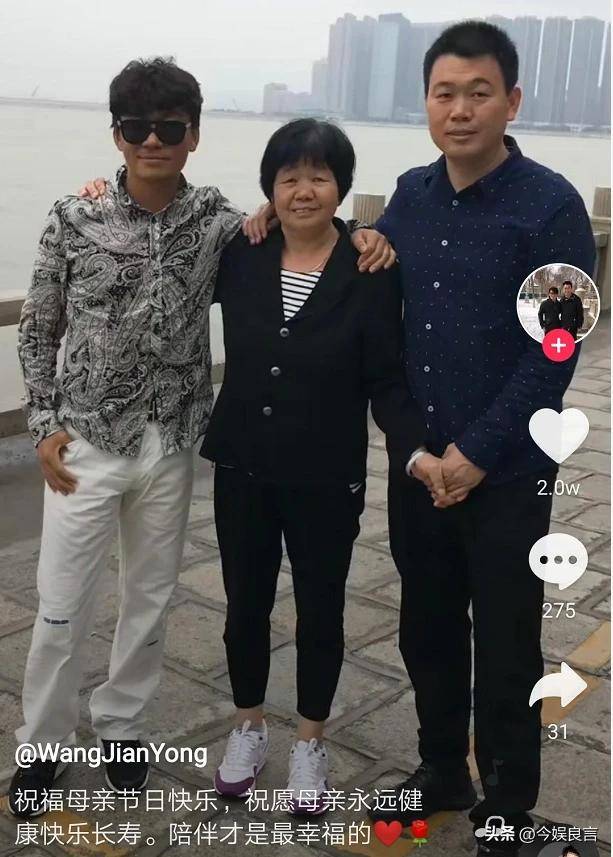The width and height of the screenshot is (613, 857).
Task: Follow the creator with the plus button
Action: 558,346
